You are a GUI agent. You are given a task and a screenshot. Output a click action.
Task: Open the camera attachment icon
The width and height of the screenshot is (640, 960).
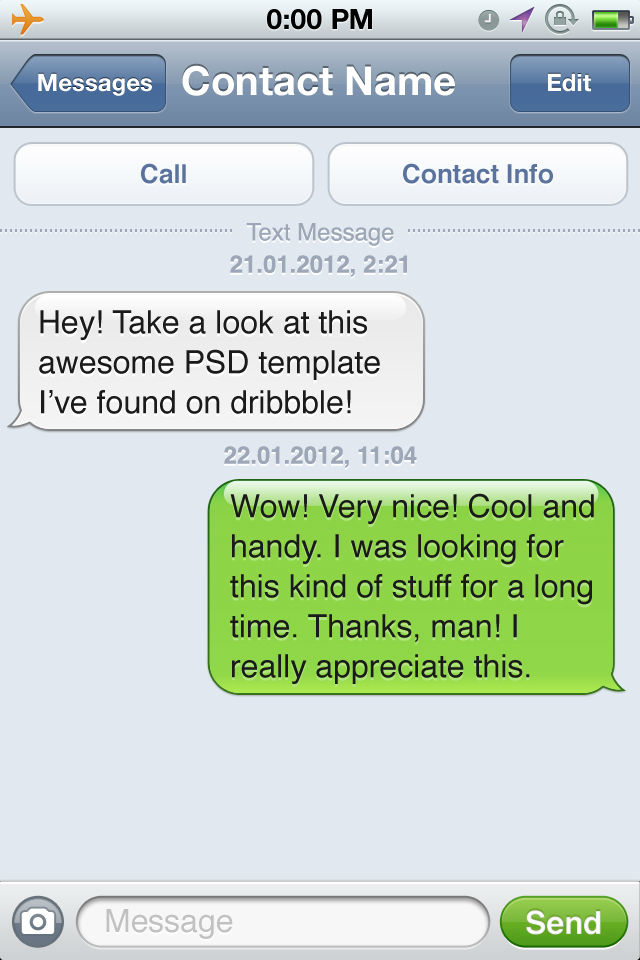point(38,921)
